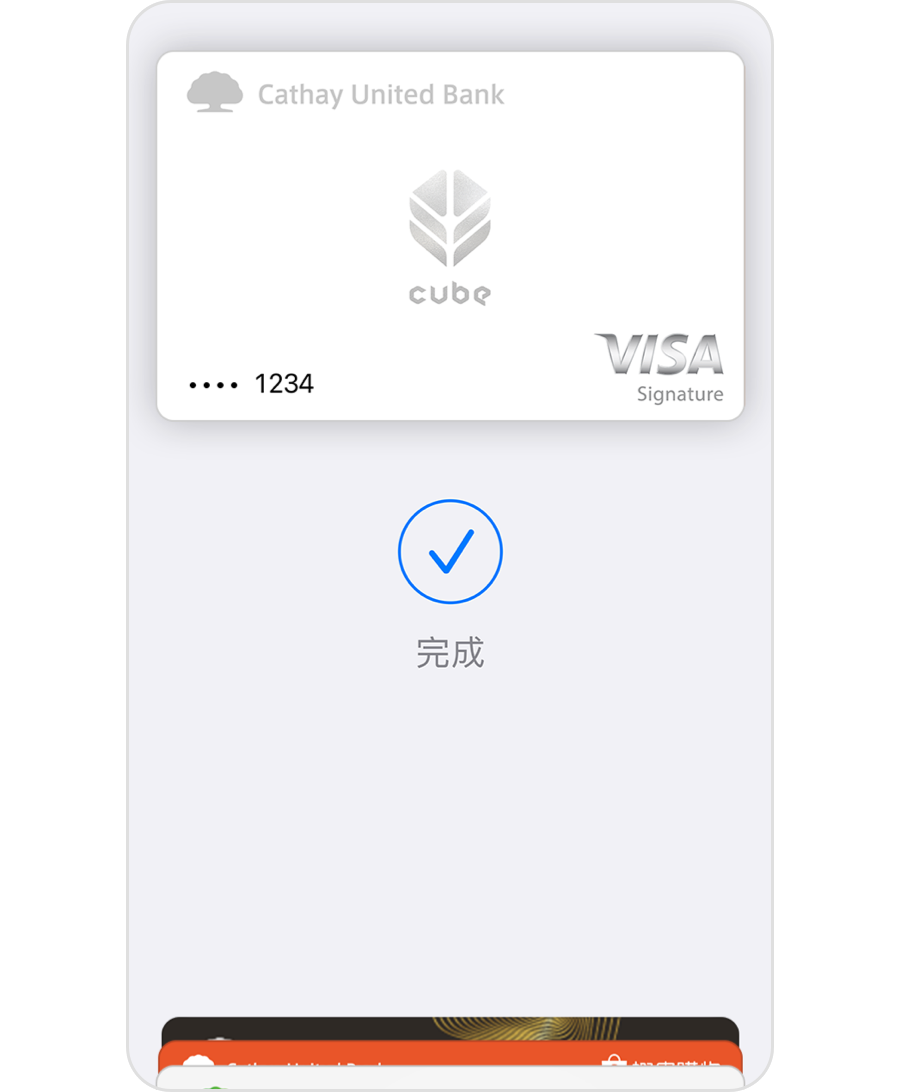Tap the blue checkmark success icon

450,551
